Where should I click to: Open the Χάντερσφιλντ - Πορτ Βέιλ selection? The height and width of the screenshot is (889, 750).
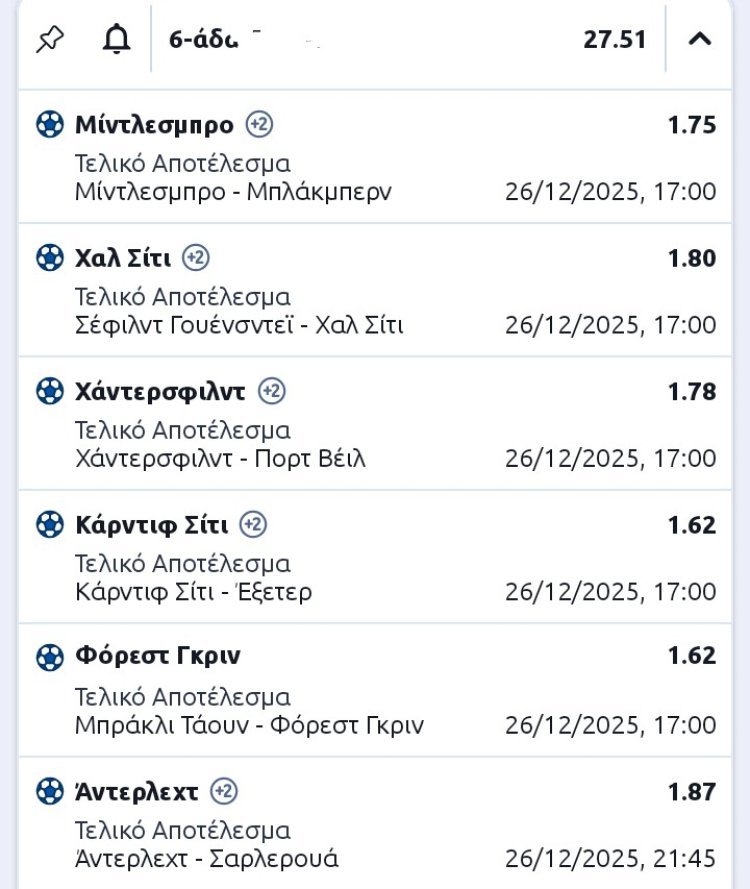point(220,458)
